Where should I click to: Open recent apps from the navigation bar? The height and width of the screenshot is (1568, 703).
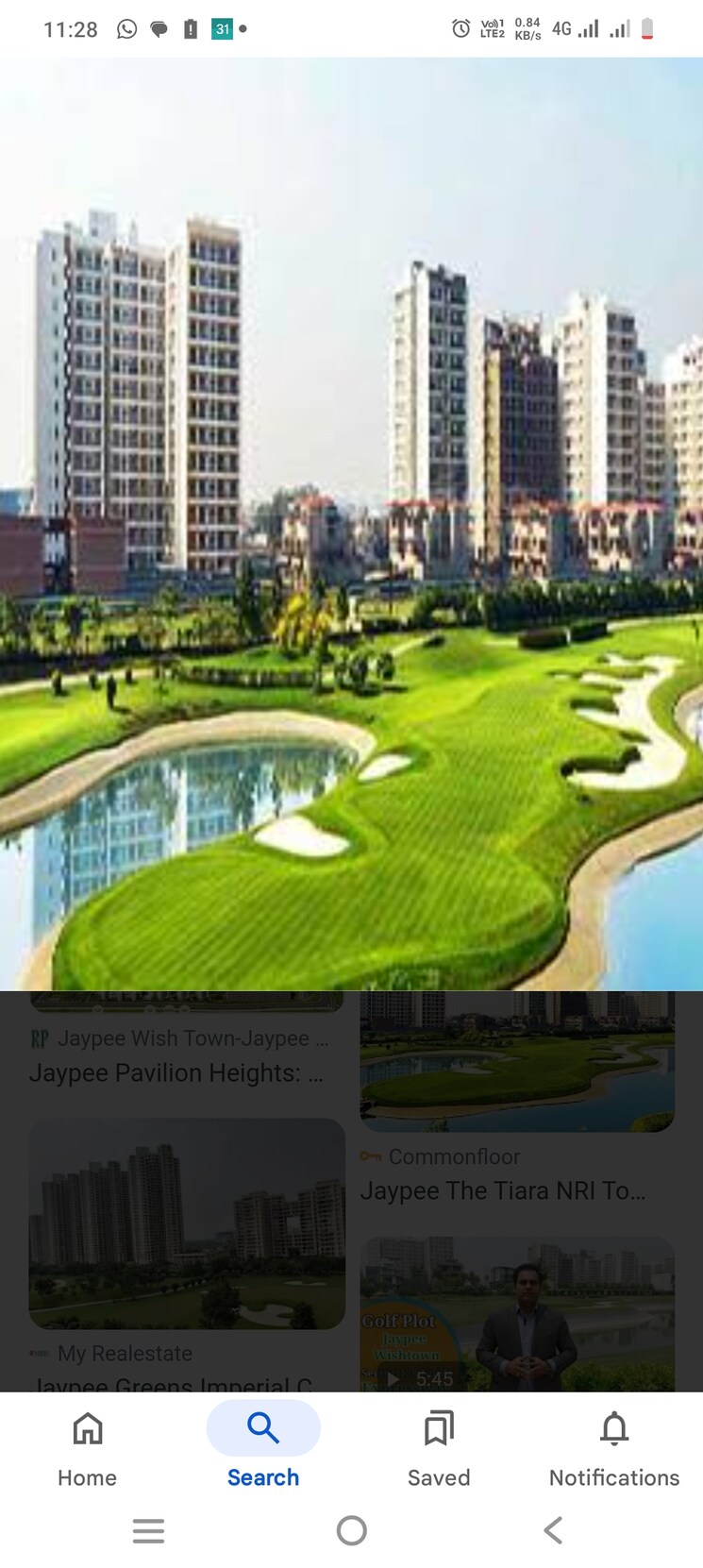148,1530
